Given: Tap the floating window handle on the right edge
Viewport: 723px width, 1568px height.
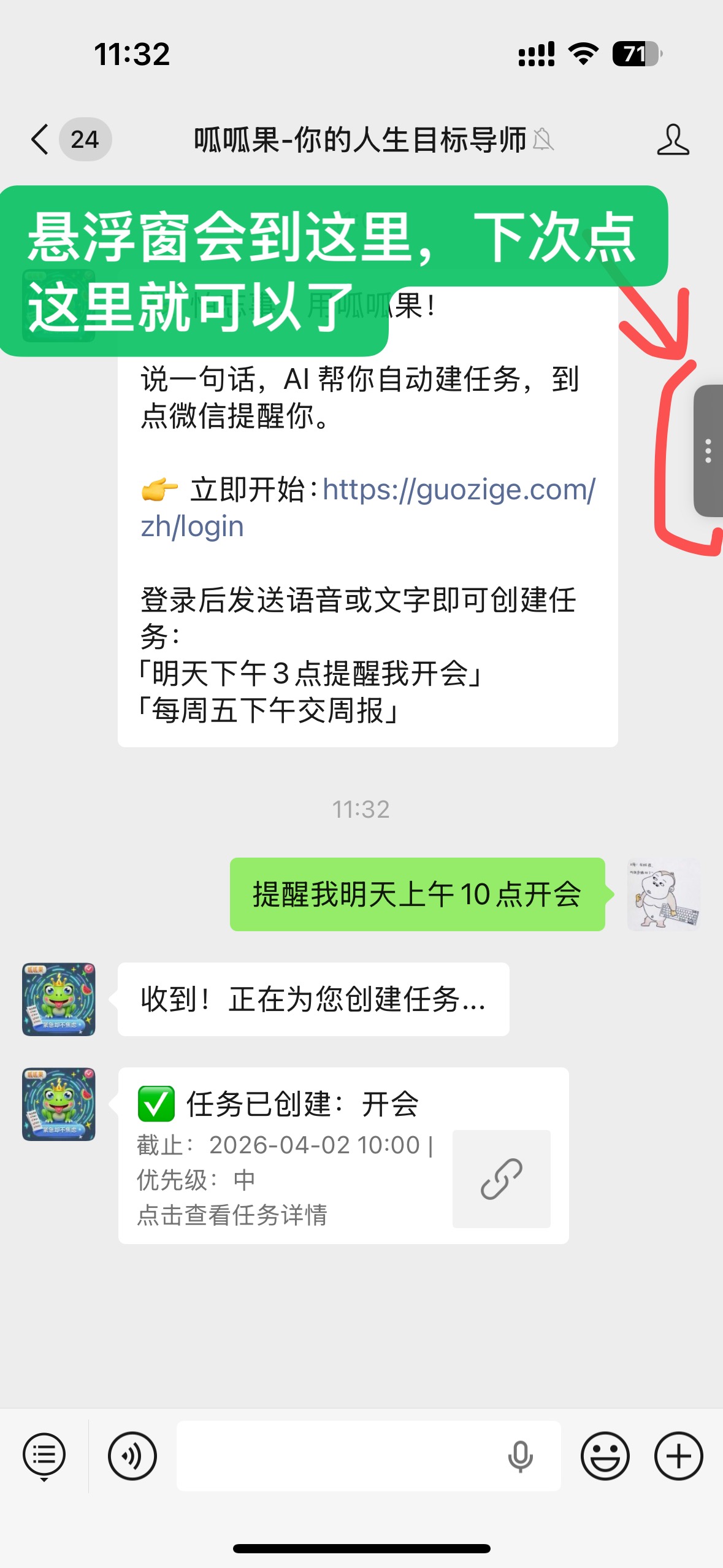Looking at the screenshot, I should pos(708,451).
